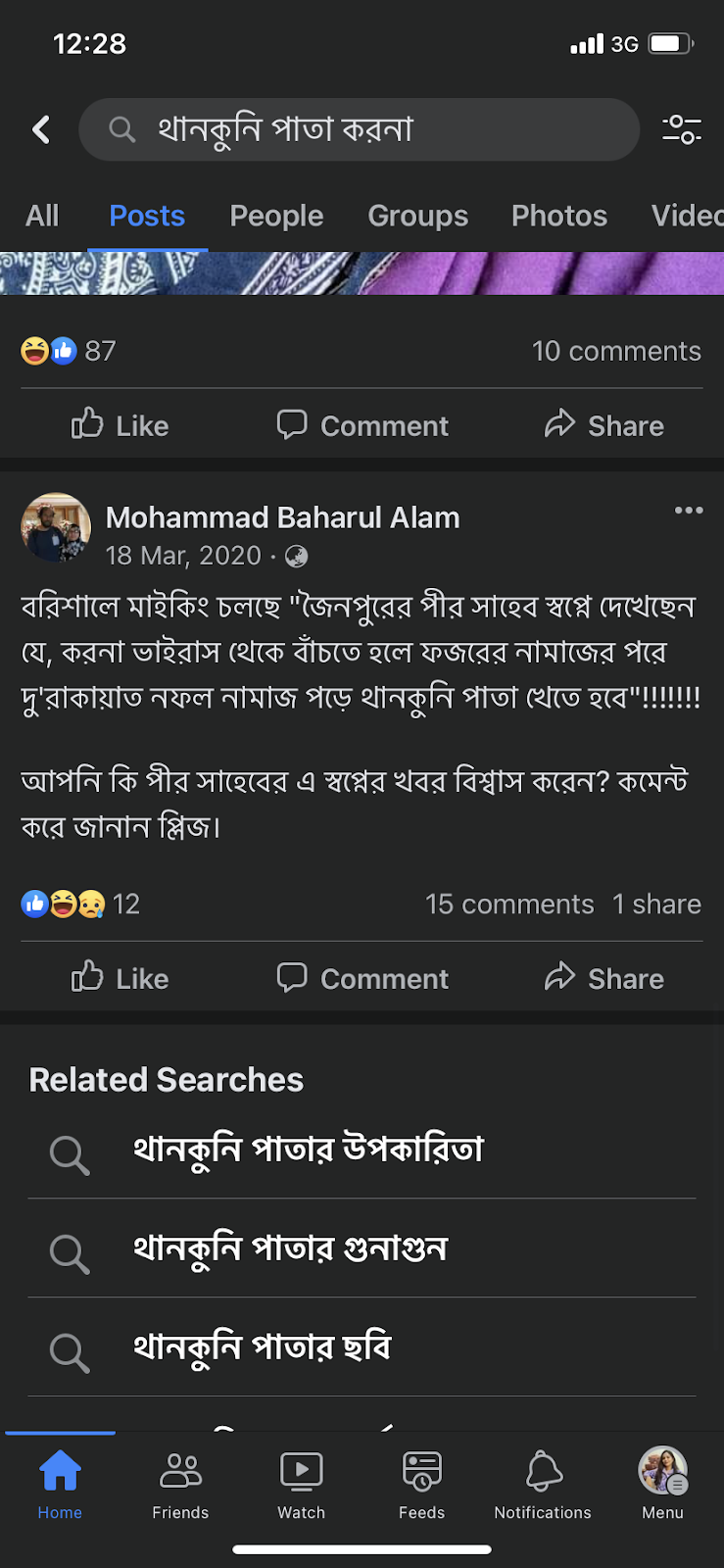Share Mohammad Baharul Alam's post
Image resolution: width=724 pixels, height=1568 pixels.
tap(603, 978)
